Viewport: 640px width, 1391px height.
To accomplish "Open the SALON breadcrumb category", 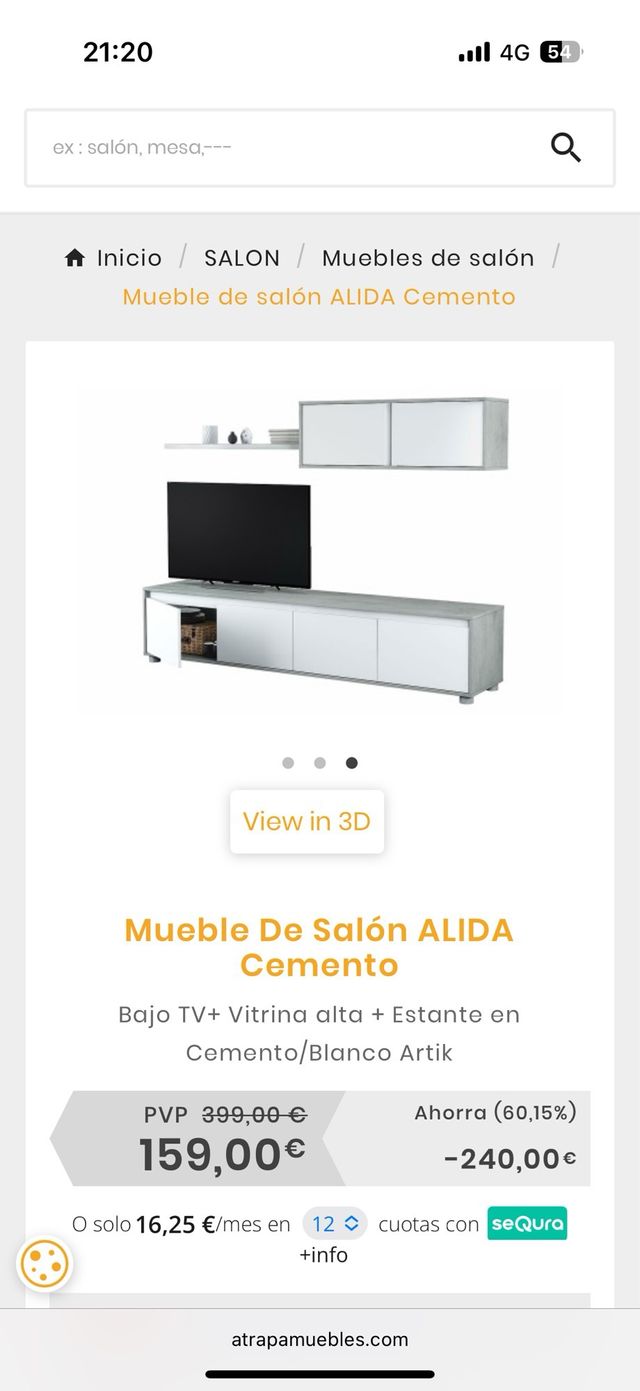I will [x=242, y=258].
